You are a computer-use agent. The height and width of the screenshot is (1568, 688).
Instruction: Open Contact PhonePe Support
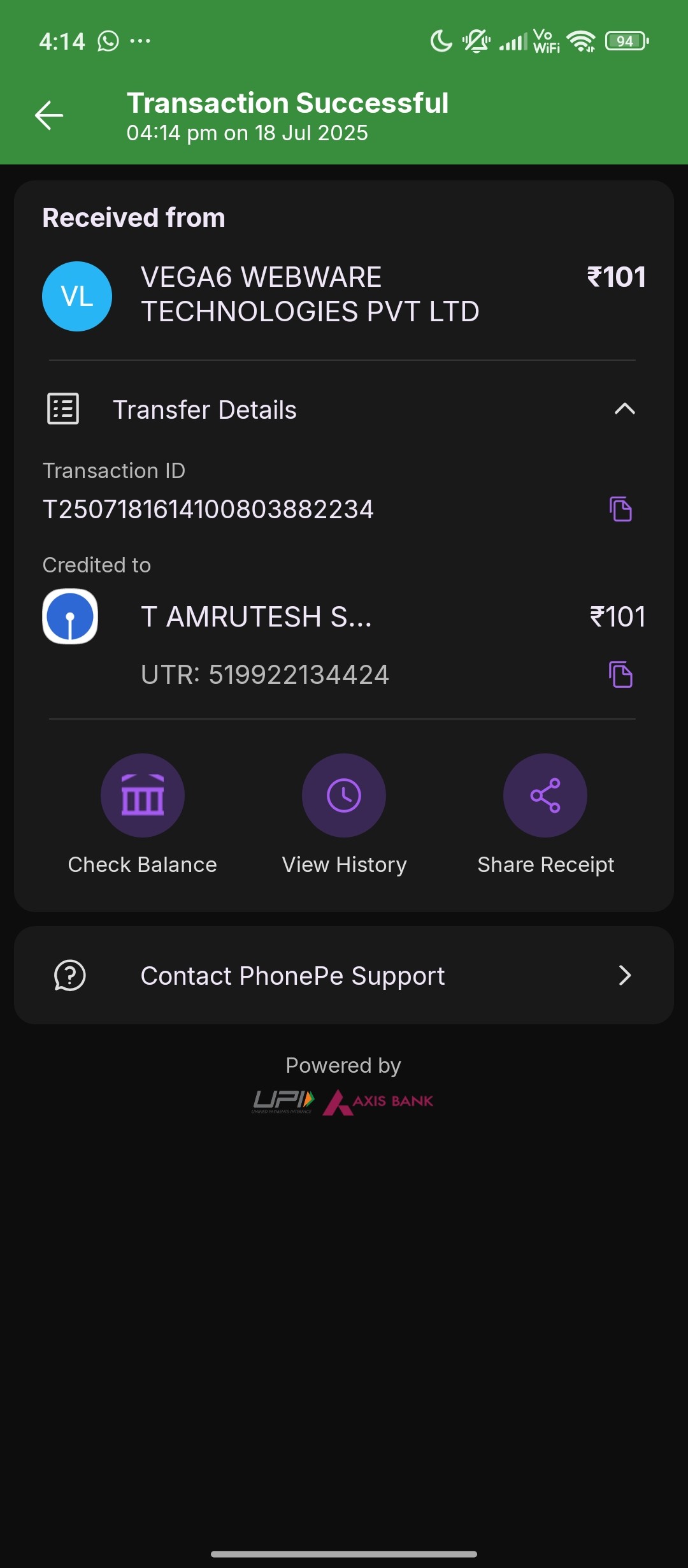click(344, 975)
